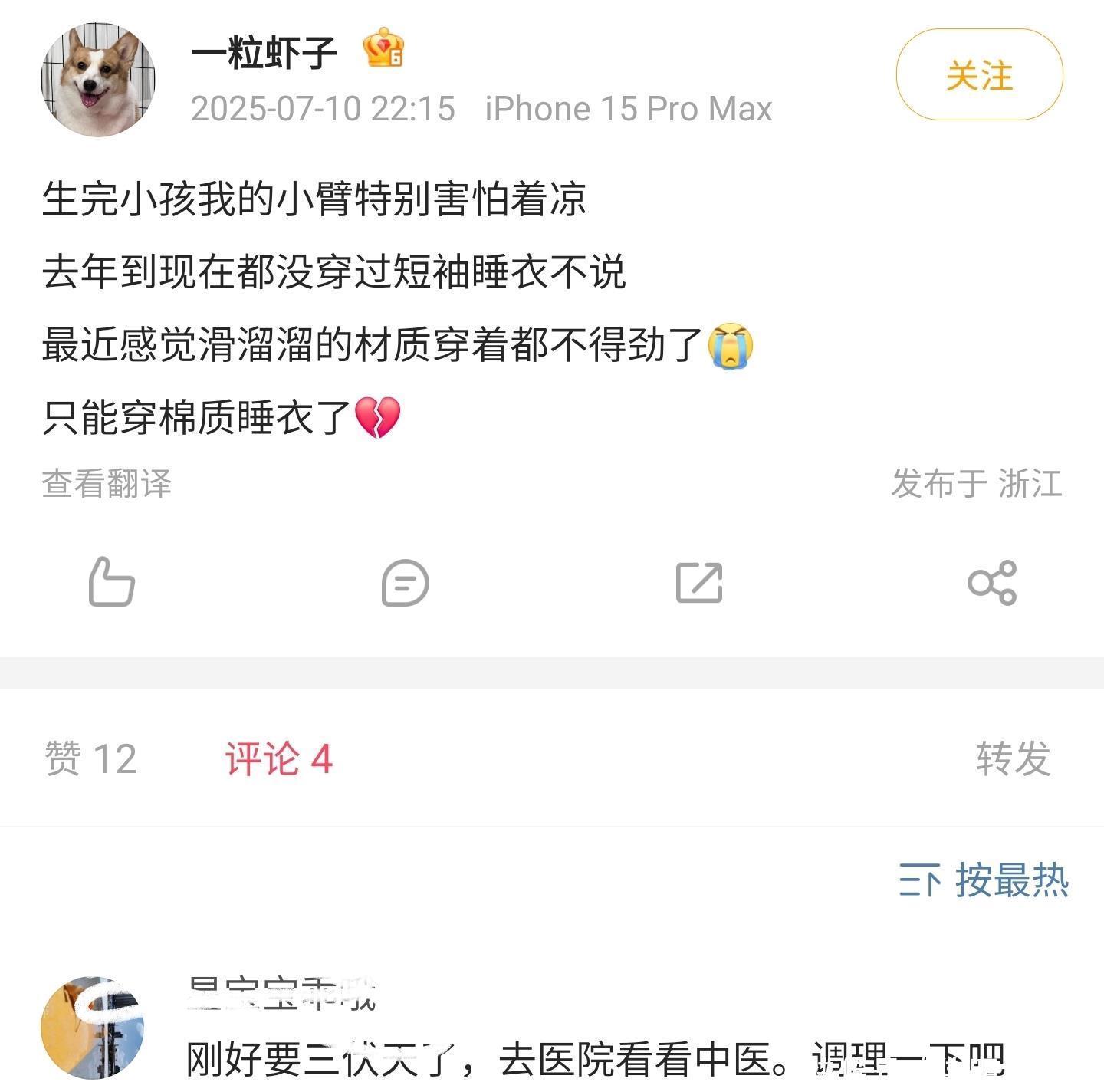
Task: Change comment sorting via 按最热
Action: pyautogui.click(x=984, y=880)
